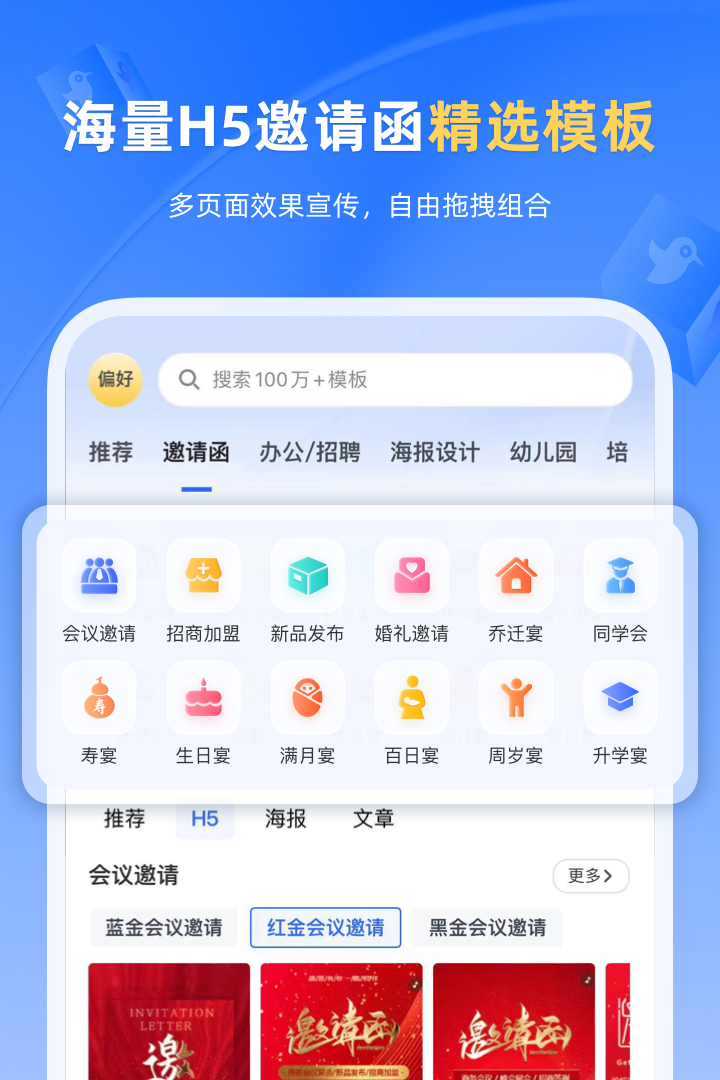Click the search bar to search templates
720x1080 pixels.
point(394,380)
